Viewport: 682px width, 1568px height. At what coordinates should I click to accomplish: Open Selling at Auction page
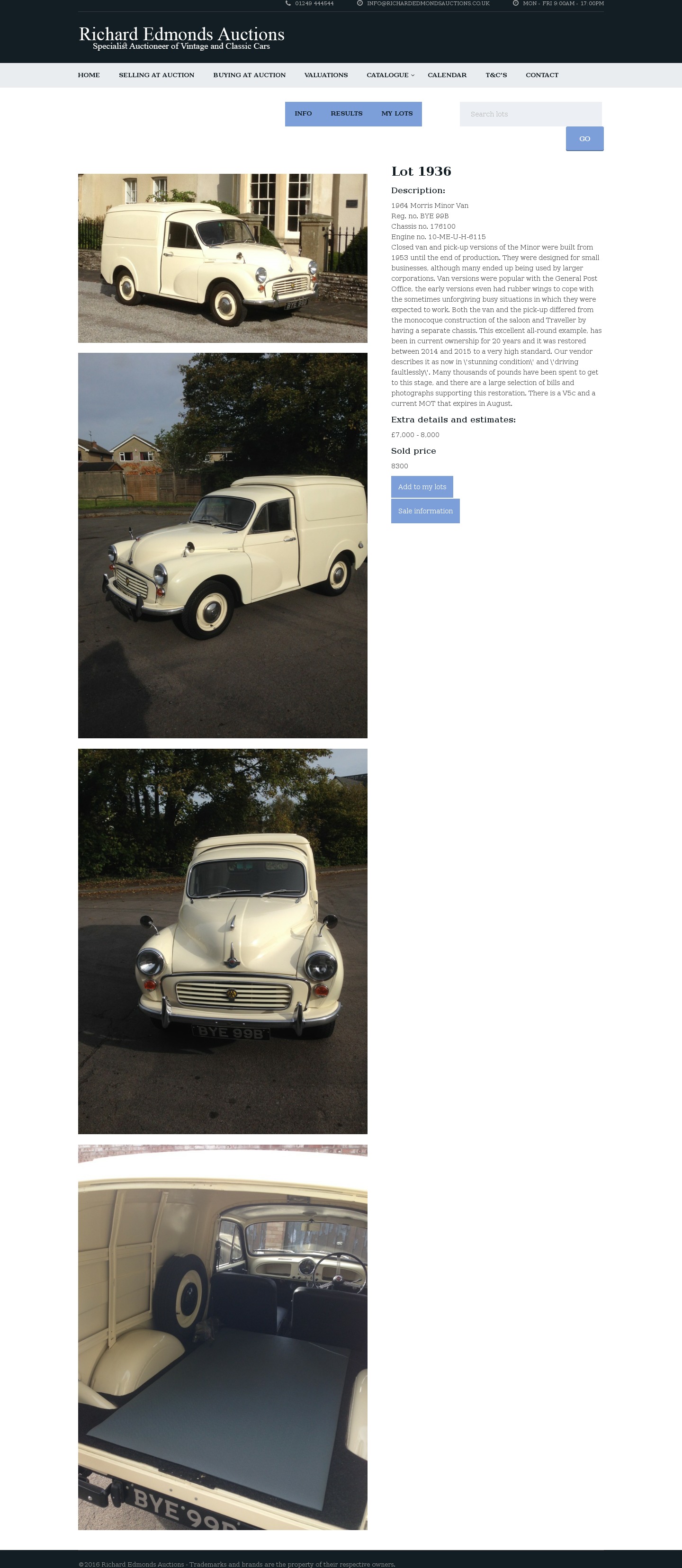[x=156, y=75]
